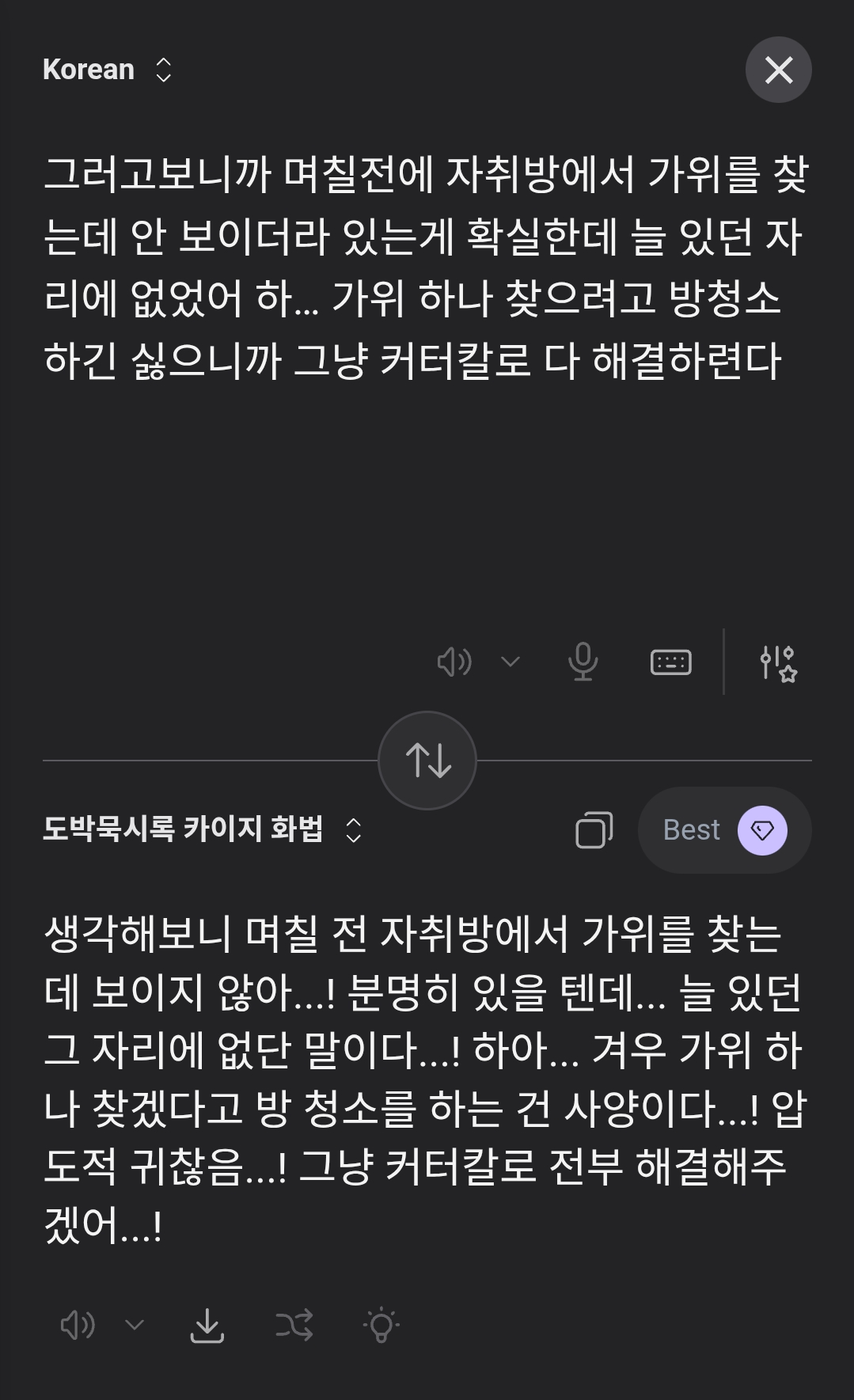Expand source audio speed options chevron

point(511,662)
